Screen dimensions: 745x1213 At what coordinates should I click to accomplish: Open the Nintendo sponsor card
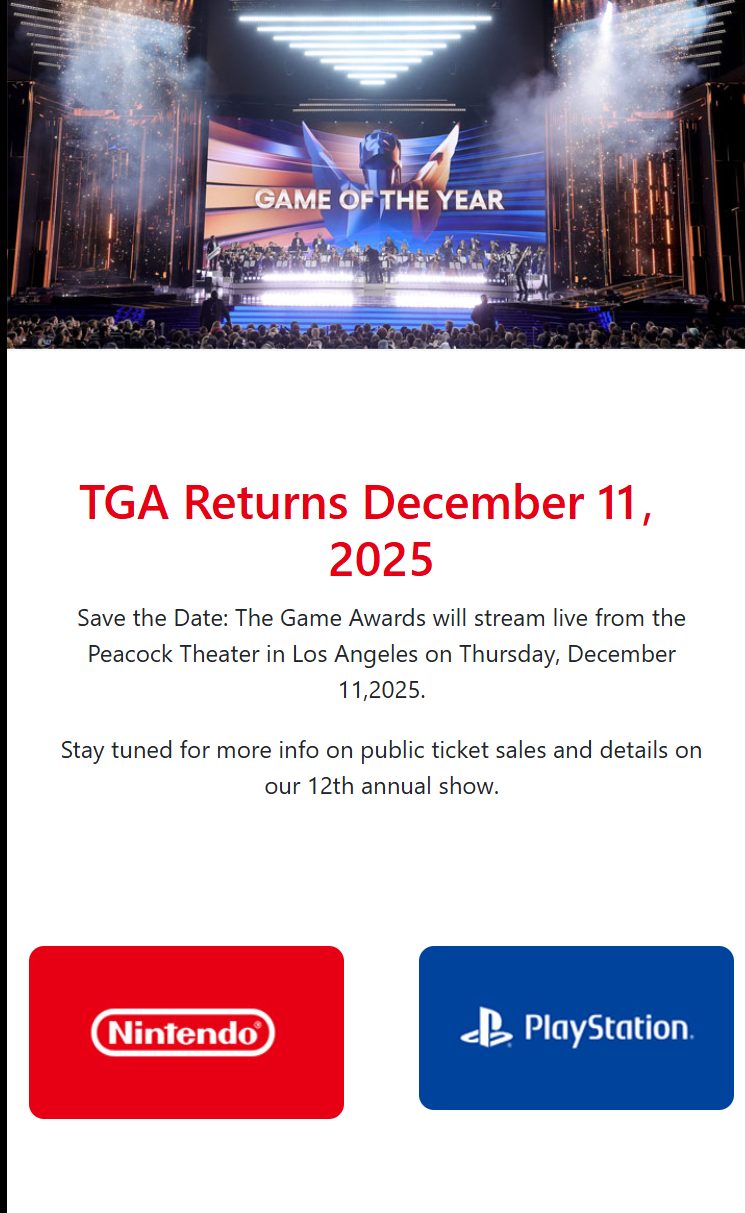tap(186, 1032)
